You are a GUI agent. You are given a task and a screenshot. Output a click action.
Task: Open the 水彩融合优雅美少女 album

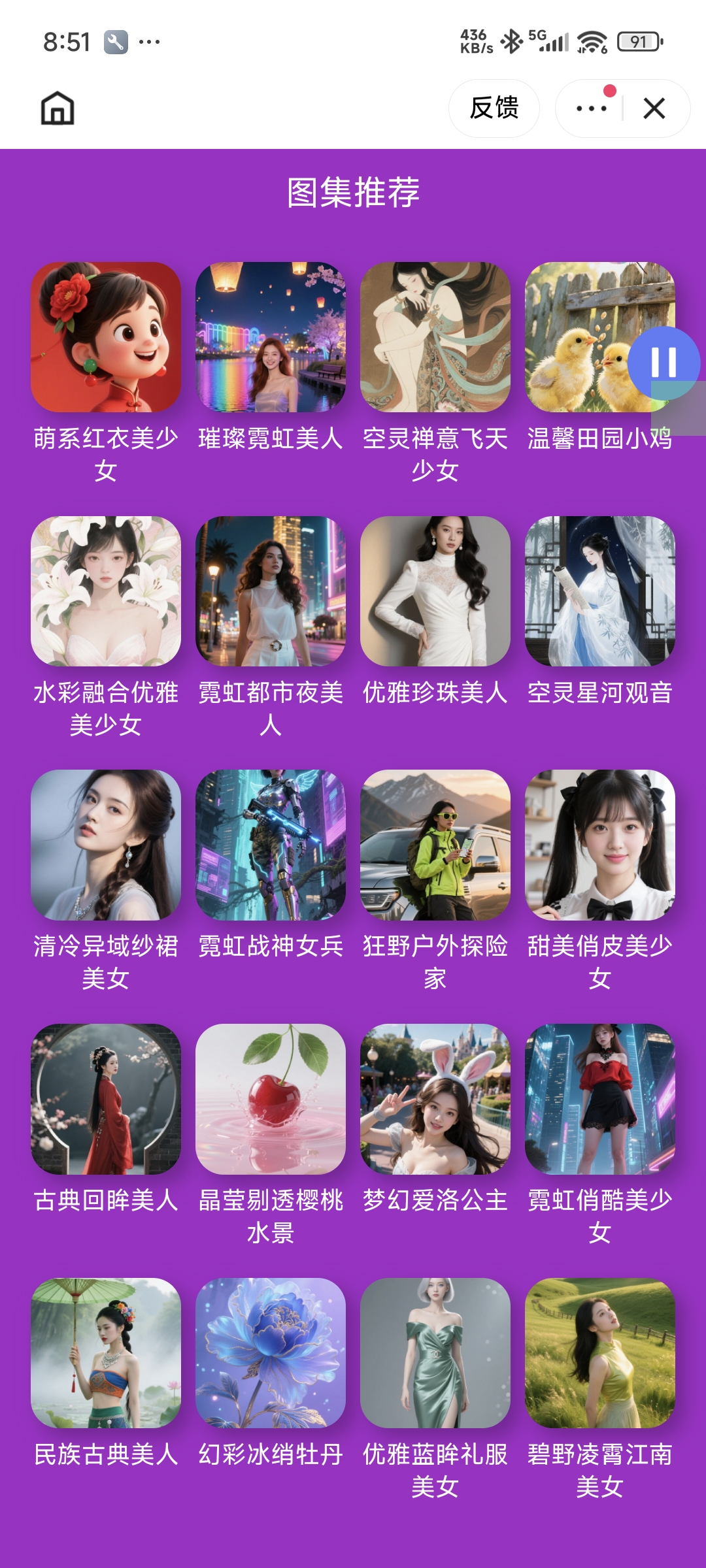pos(106,591)
